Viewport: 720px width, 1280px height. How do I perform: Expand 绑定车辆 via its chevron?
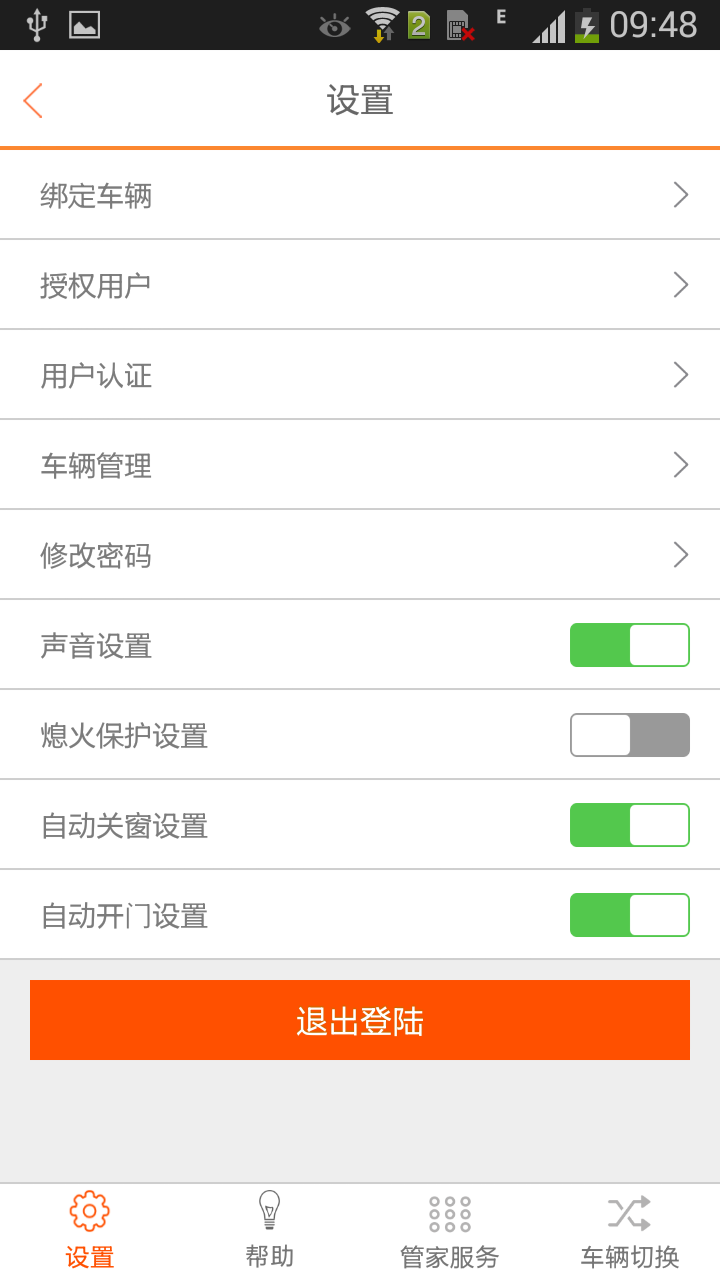pos(681,194)
